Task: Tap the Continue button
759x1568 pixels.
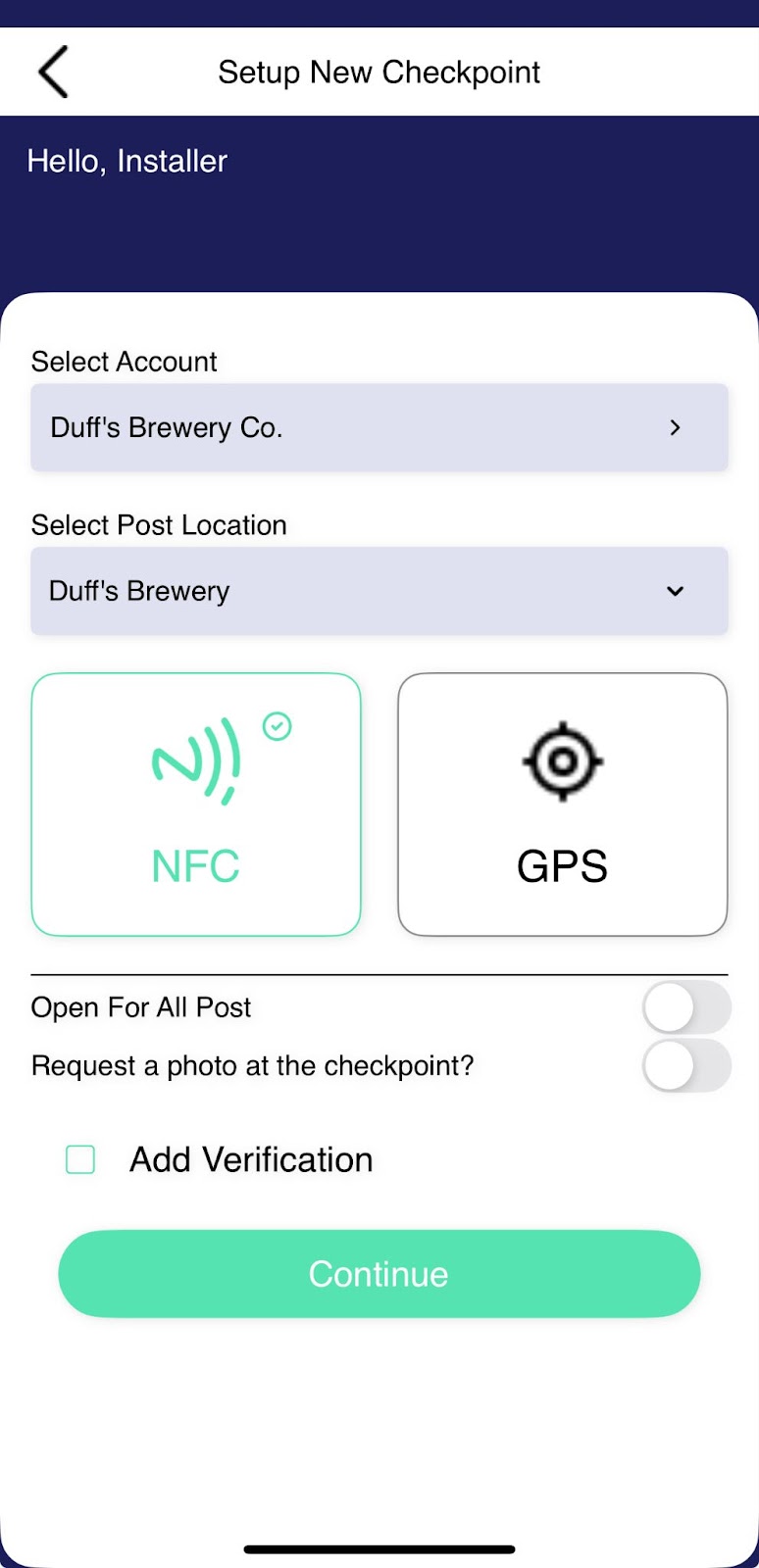Action: click(x=379, y=1273)
